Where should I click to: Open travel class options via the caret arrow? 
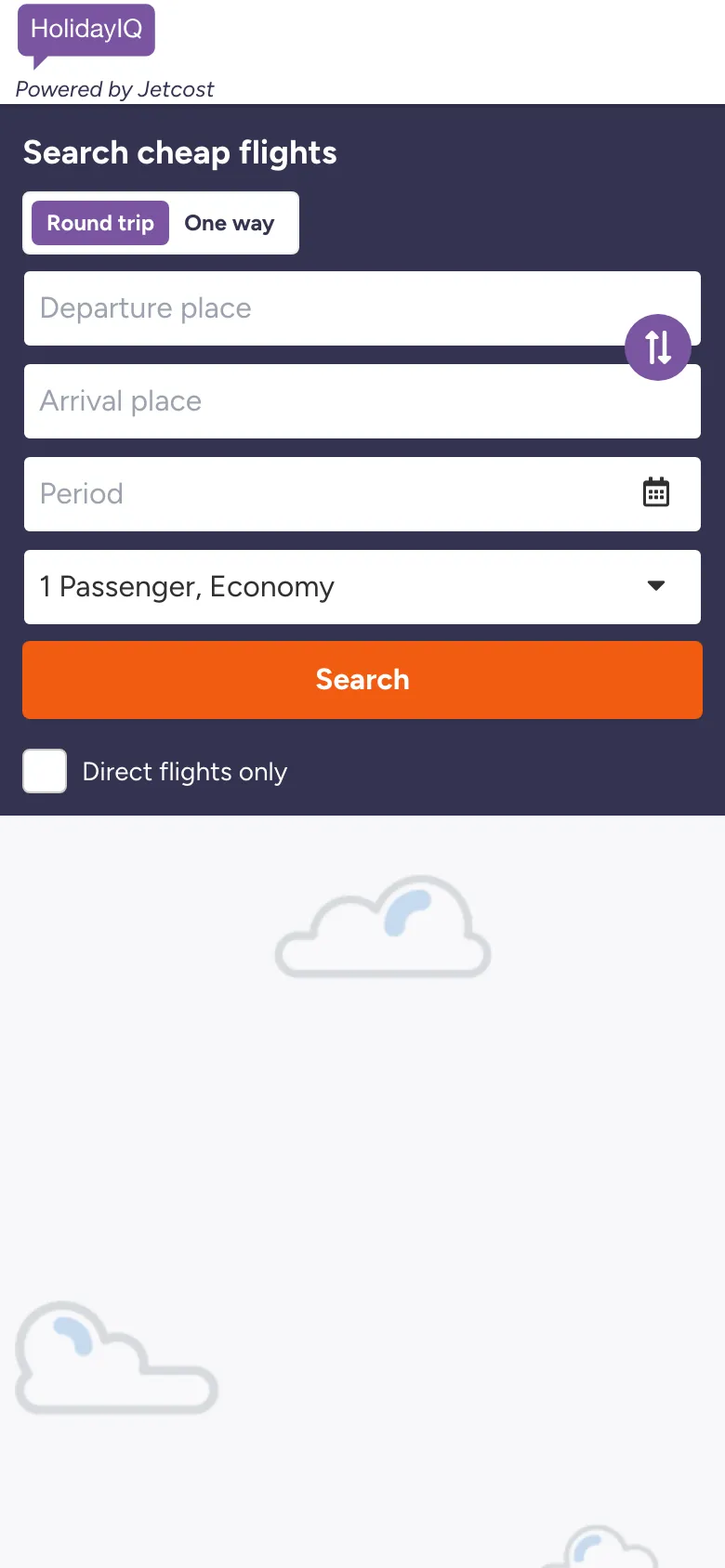[656, 587]
